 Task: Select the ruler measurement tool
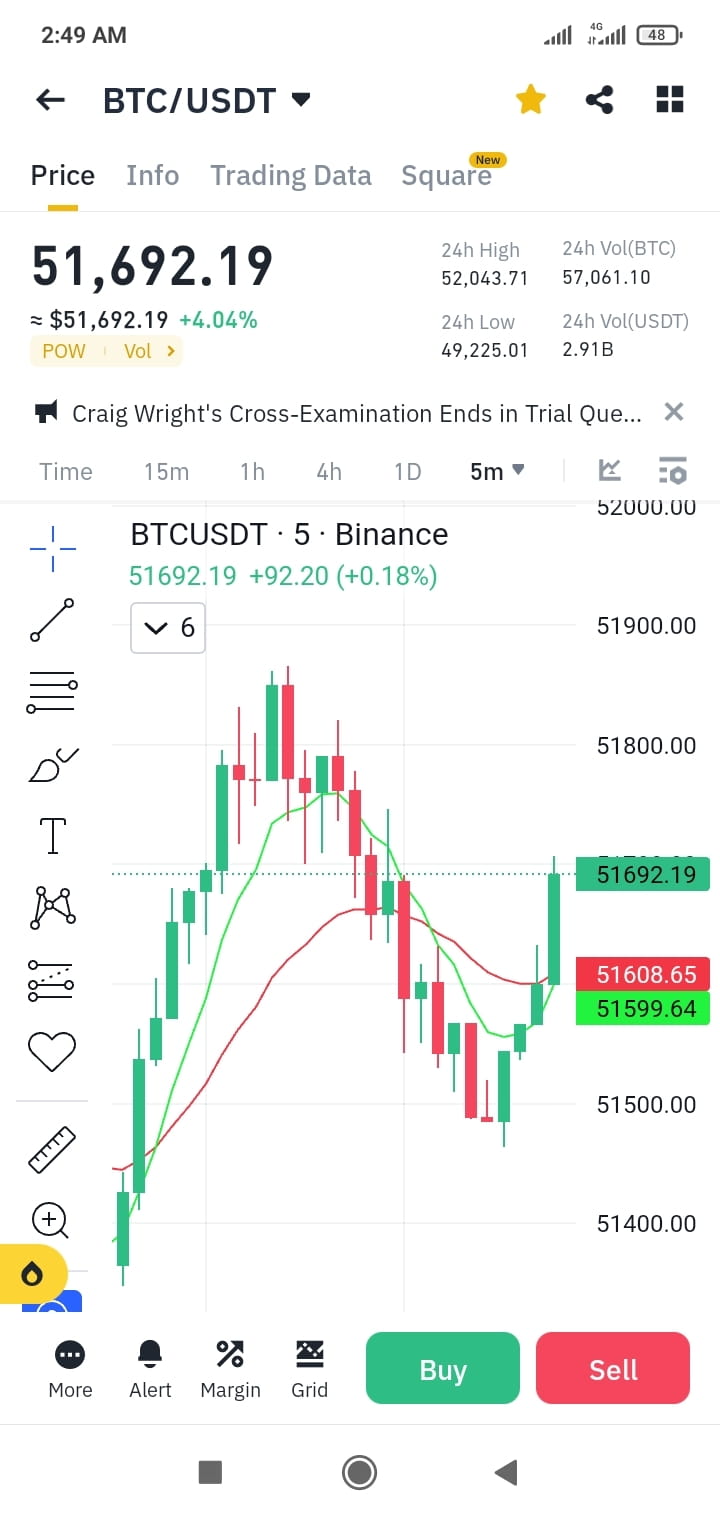(x=51, y=1148)
